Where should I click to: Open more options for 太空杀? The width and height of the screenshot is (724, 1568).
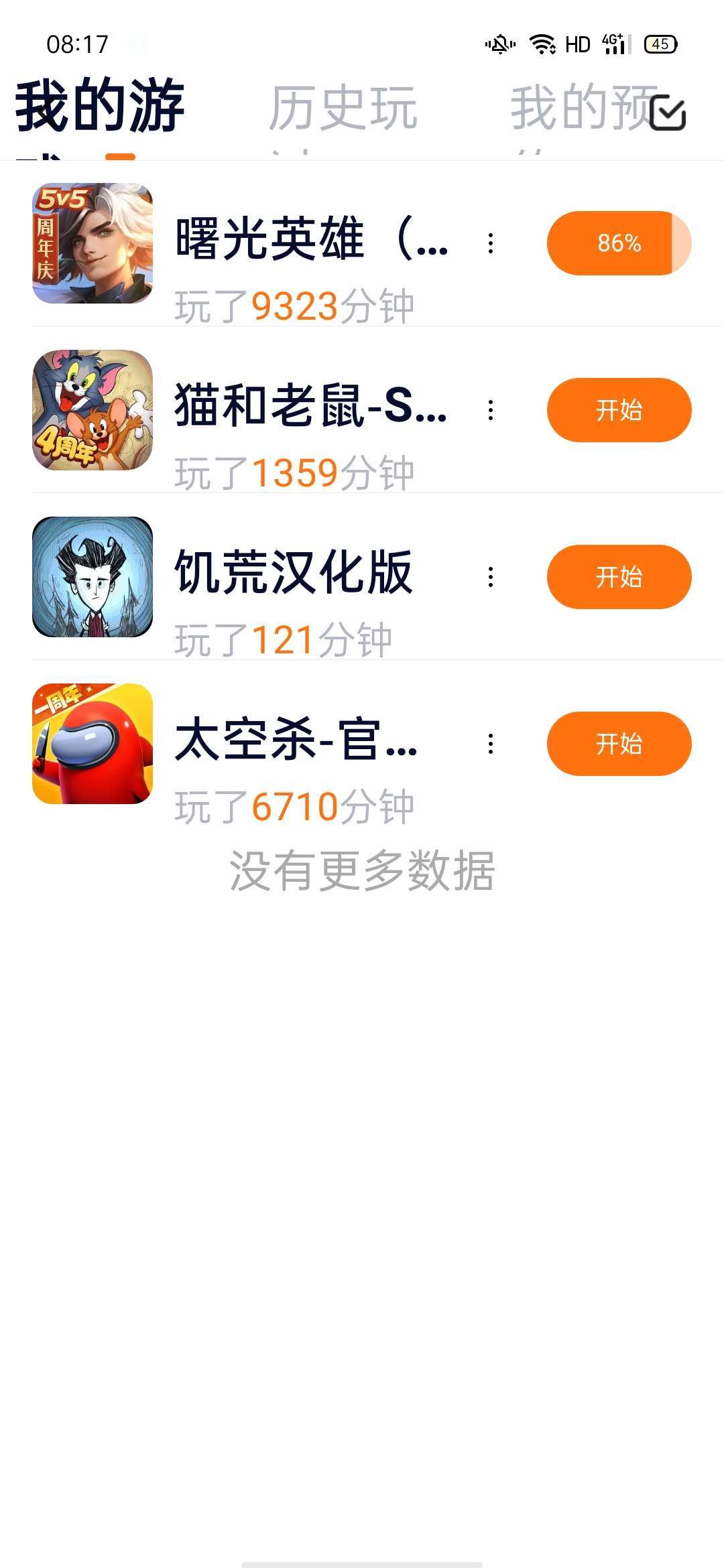click(x=491, y=744)
